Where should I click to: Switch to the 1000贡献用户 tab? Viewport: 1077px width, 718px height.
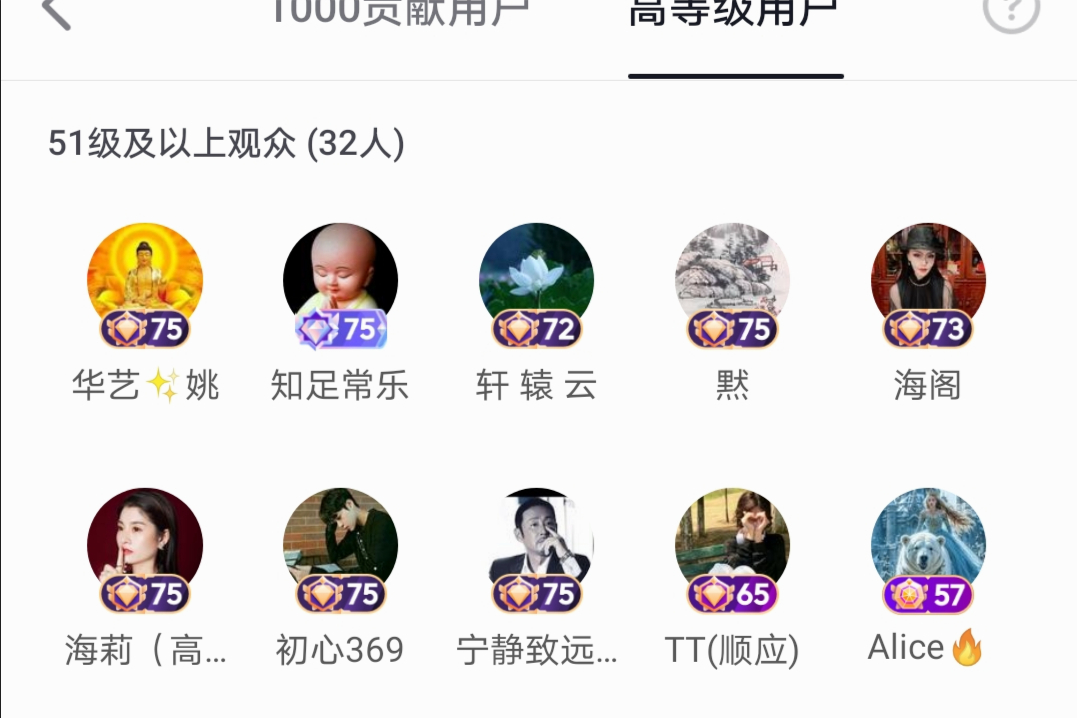pyautogui.click(x=398, y=12)
